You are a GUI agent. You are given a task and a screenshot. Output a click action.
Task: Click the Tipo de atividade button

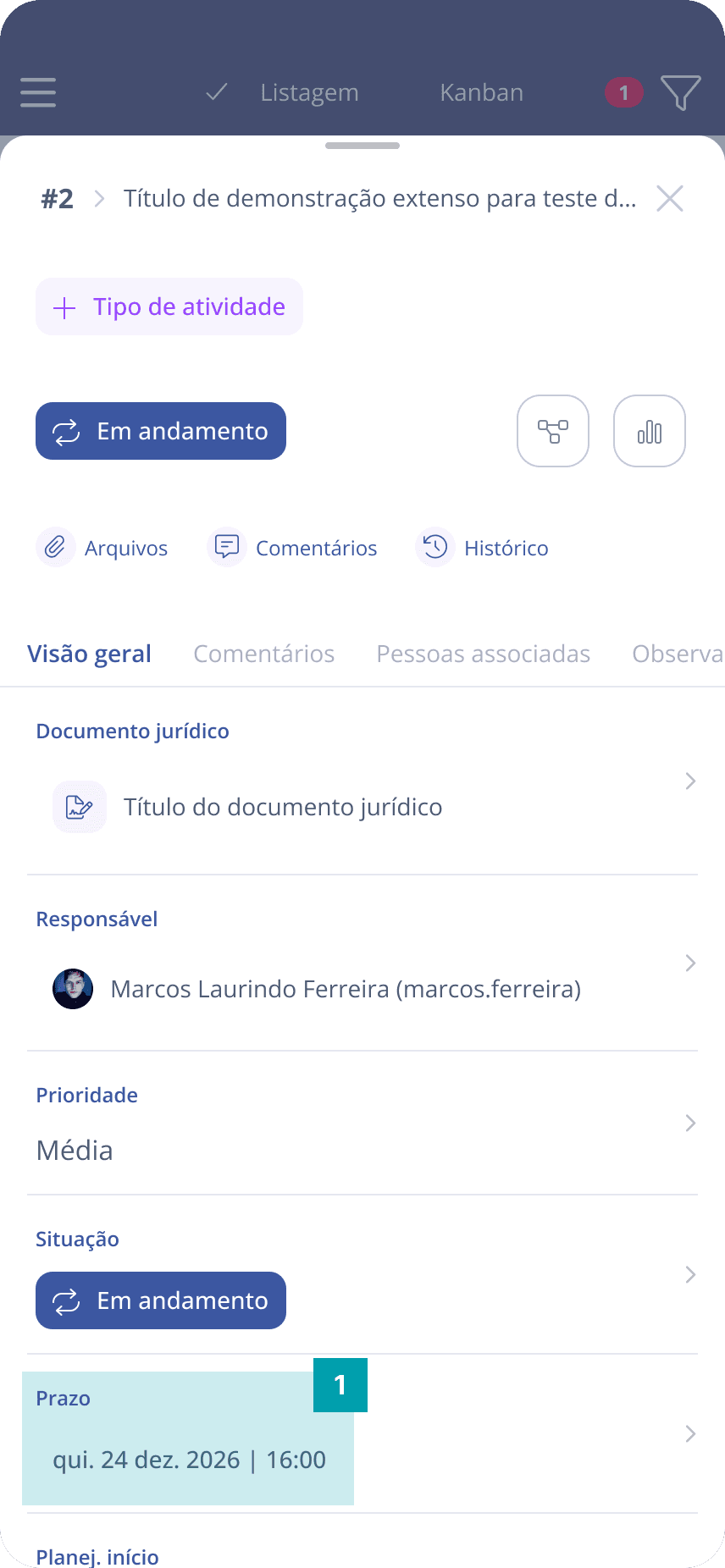(x=169, y=306)
